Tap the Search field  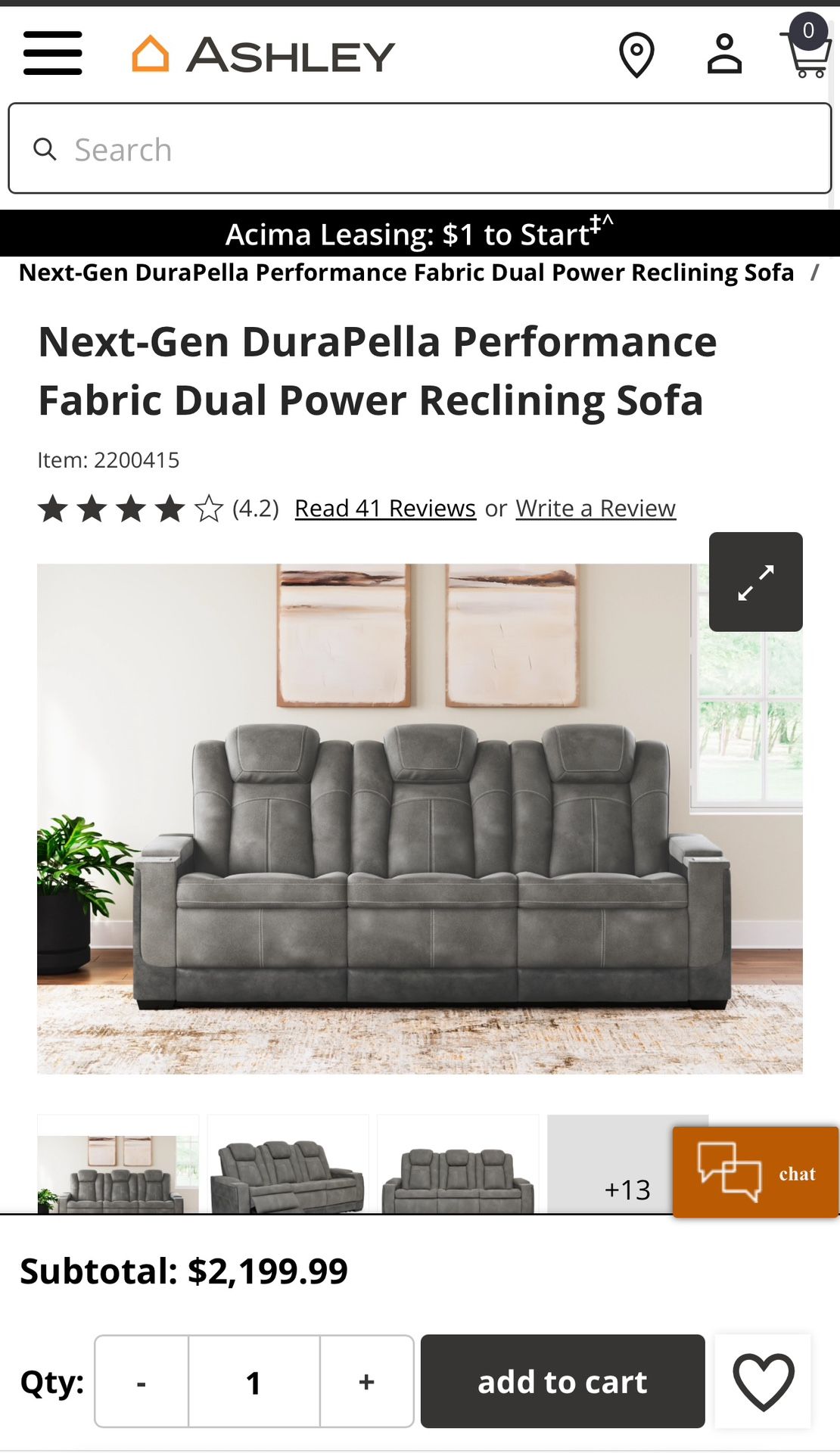(420, 149)
